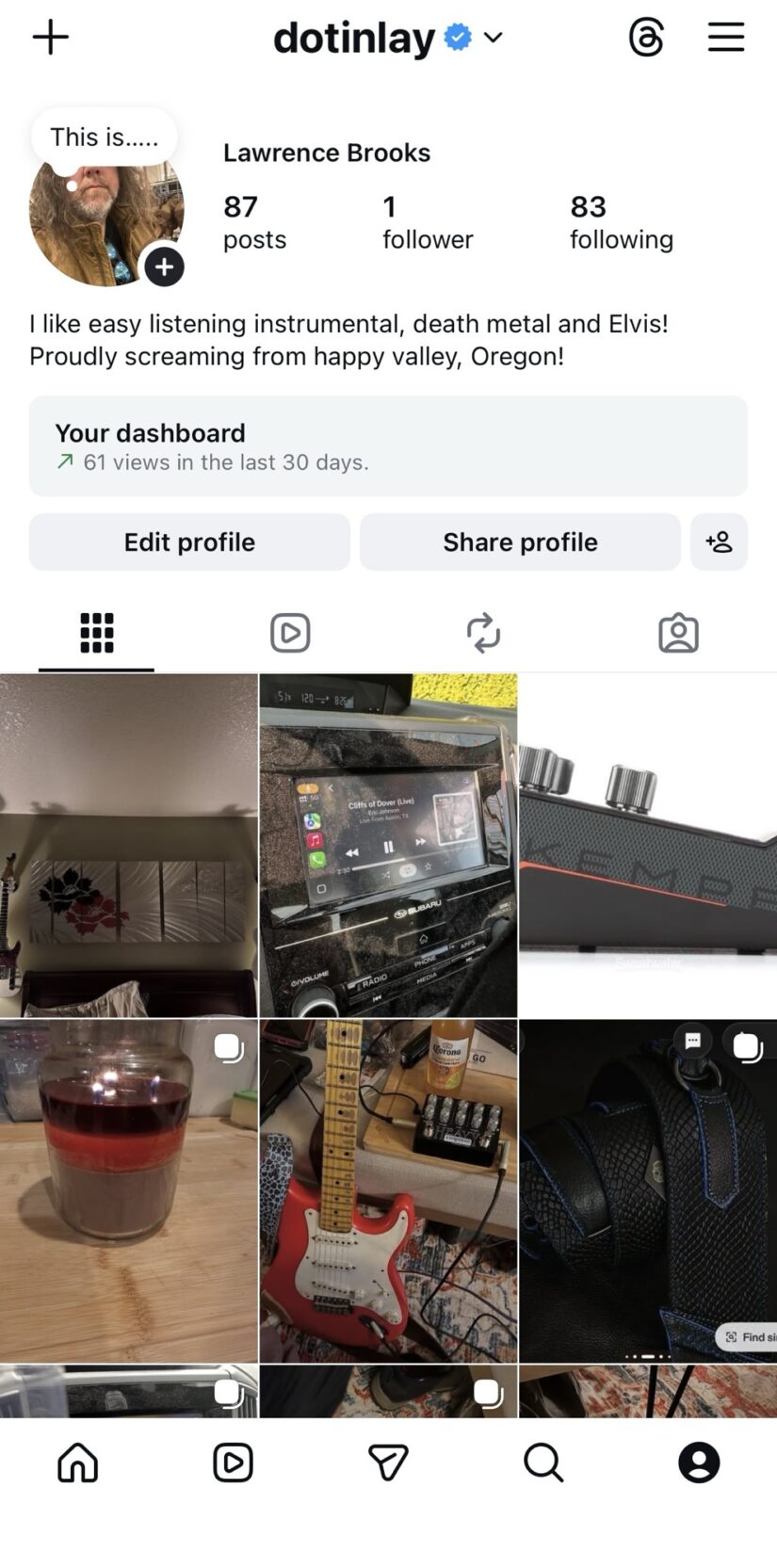
Task: Open the candle jar post
Action: coord(128,1190)
